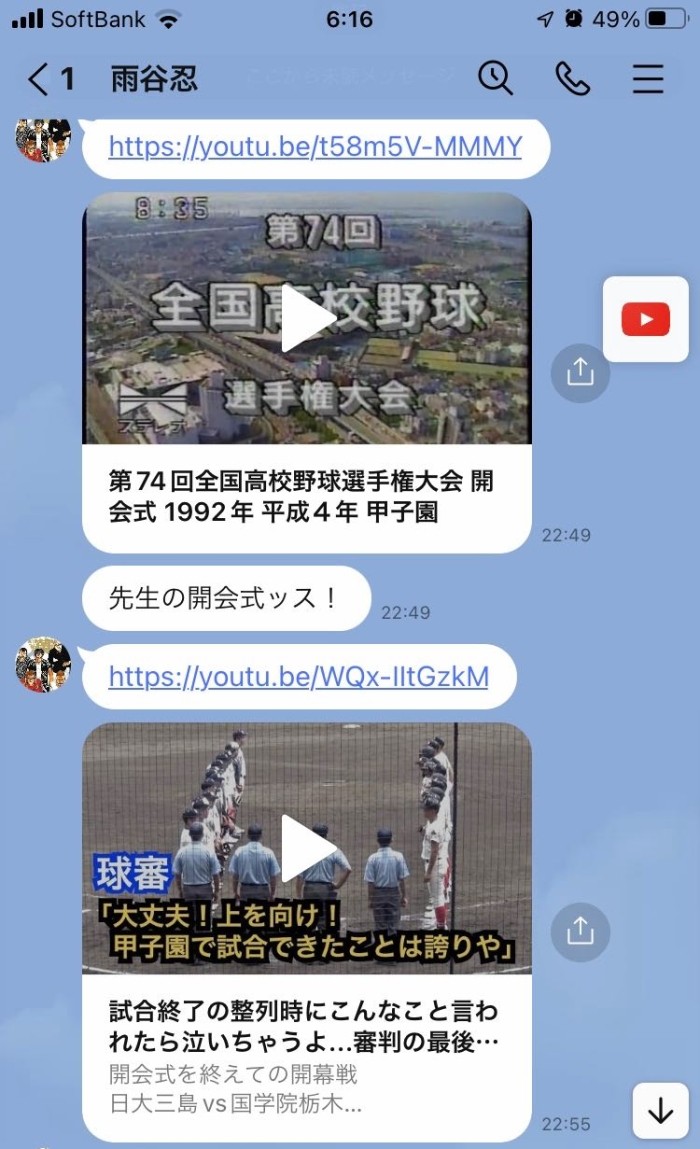The height and width of the screenshot is (1149, 700).
Task: Search within this chat
Action: (x=495, y=78)
